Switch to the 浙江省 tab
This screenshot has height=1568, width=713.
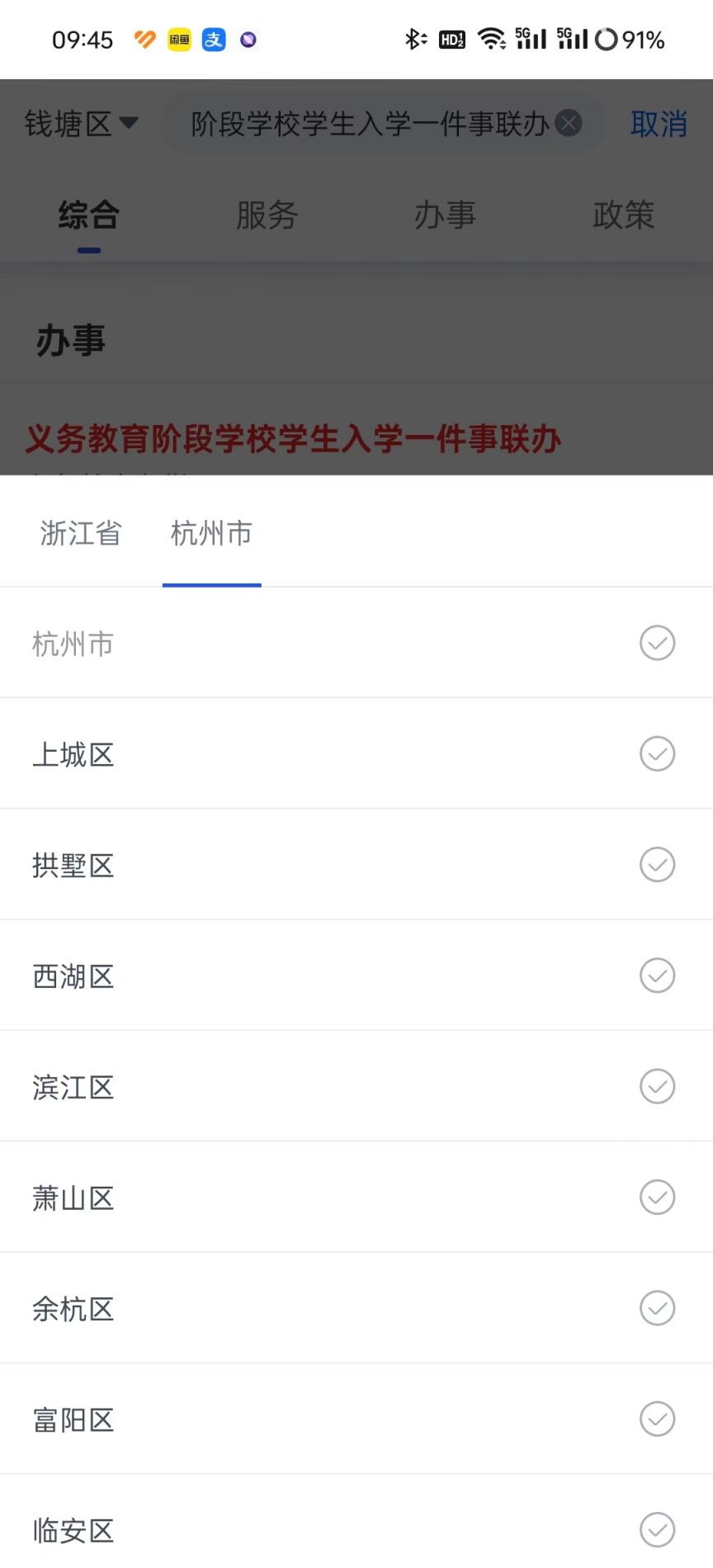[x=81, y=533]
